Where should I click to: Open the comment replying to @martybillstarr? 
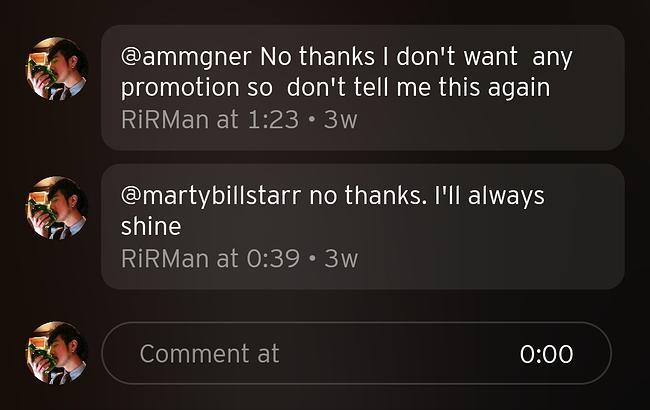[362, 227]
